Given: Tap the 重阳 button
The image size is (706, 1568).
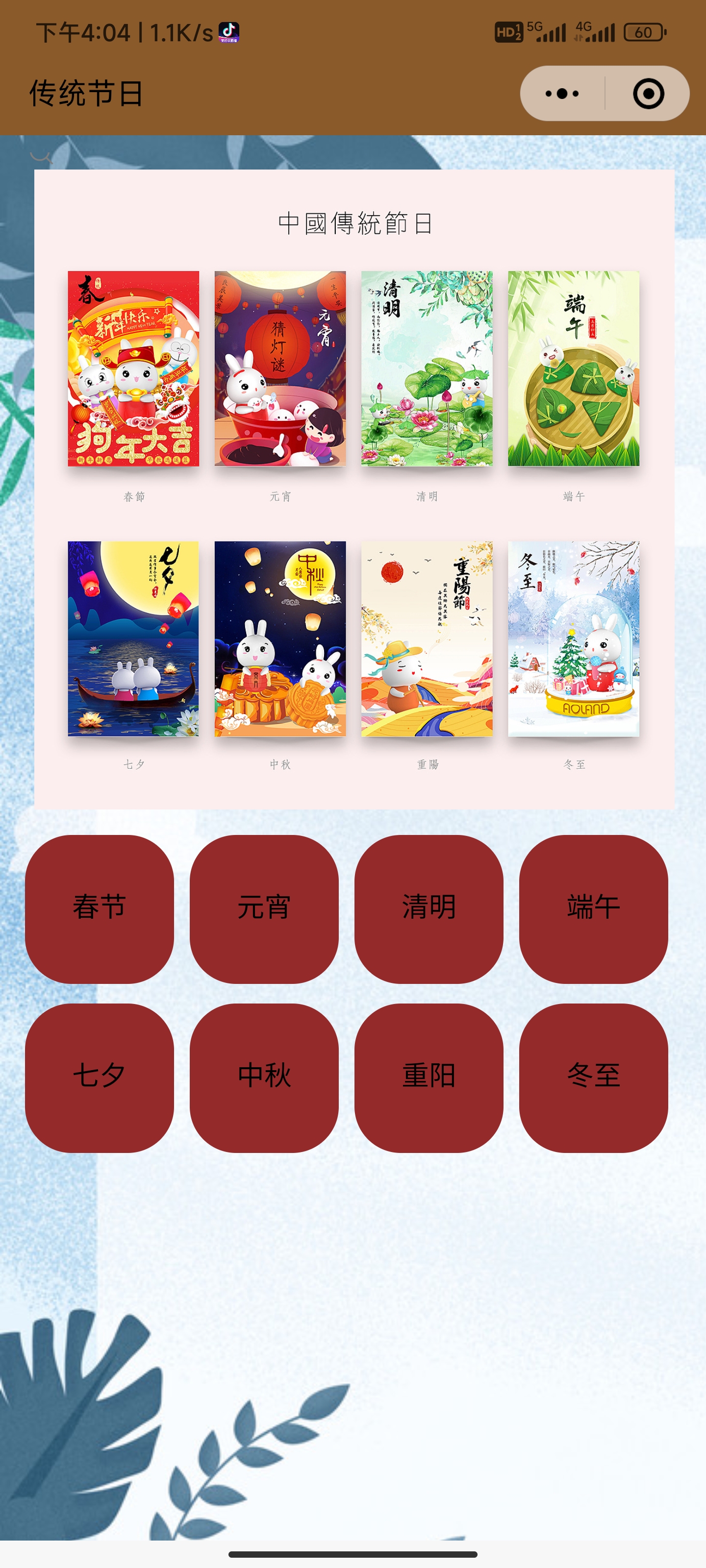Looking at the screenshot, I should pyautogui.click(x=429, y=1078).
